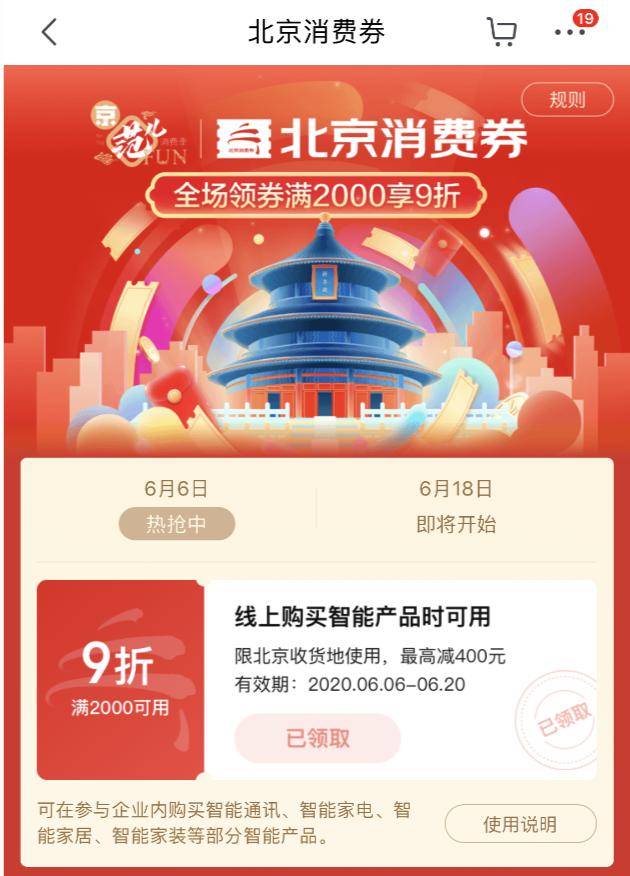View the 规则 rules
Screen dimensions: 630x876
567,99
